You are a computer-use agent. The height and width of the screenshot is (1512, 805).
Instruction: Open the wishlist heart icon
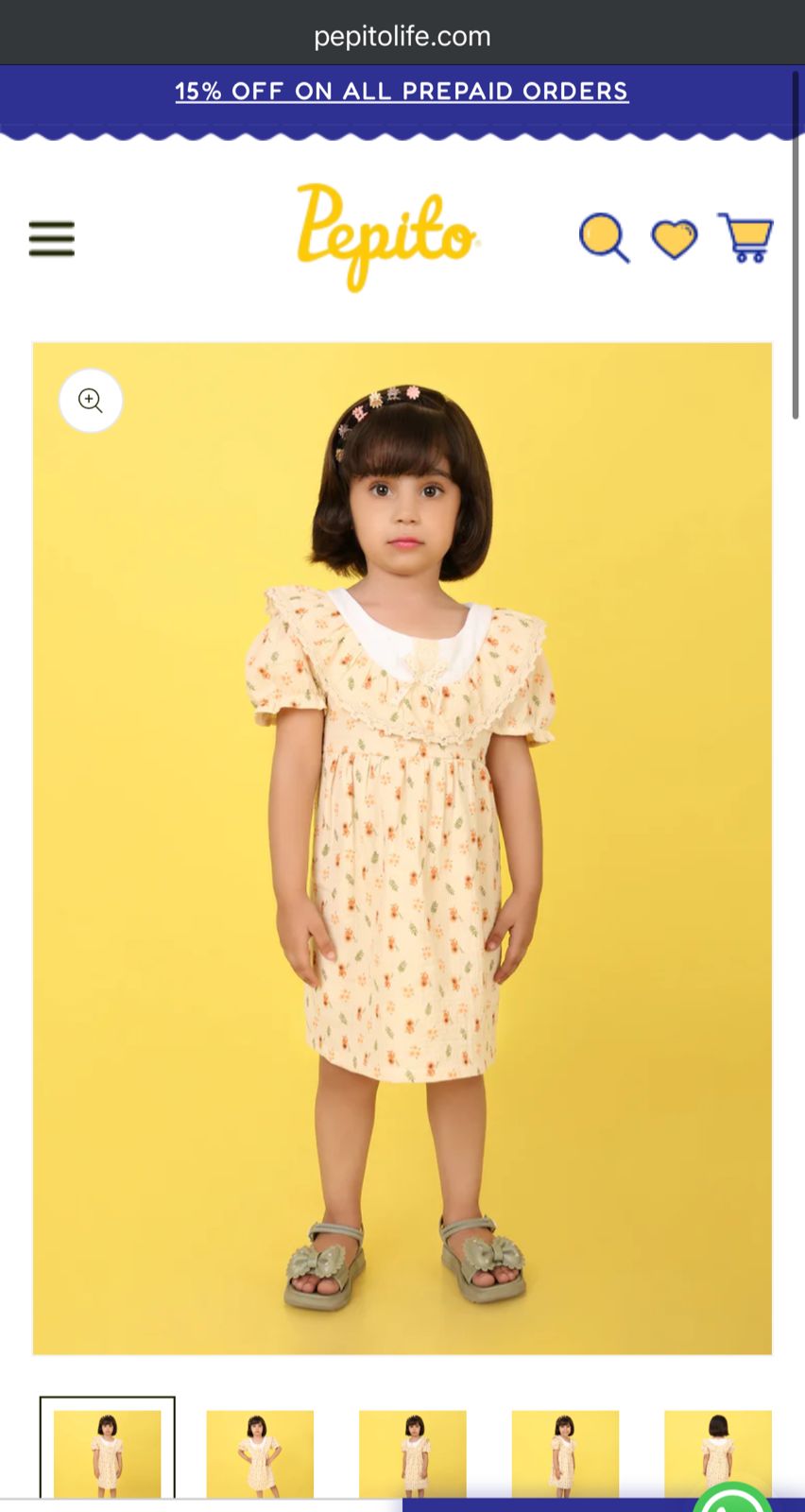click(674, 238)
